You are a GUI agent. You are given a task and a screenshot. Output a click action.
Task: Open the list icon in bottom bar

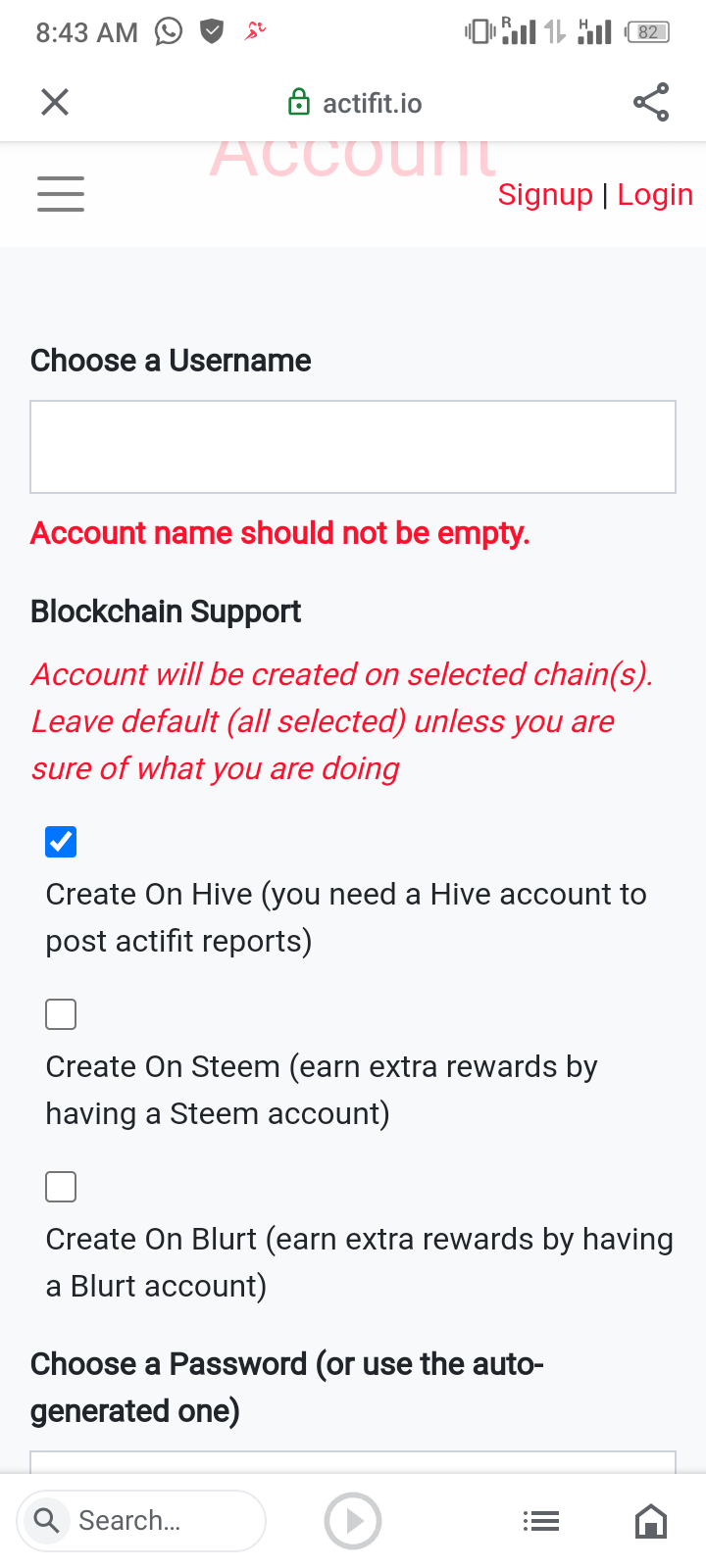click(541, 1521)
